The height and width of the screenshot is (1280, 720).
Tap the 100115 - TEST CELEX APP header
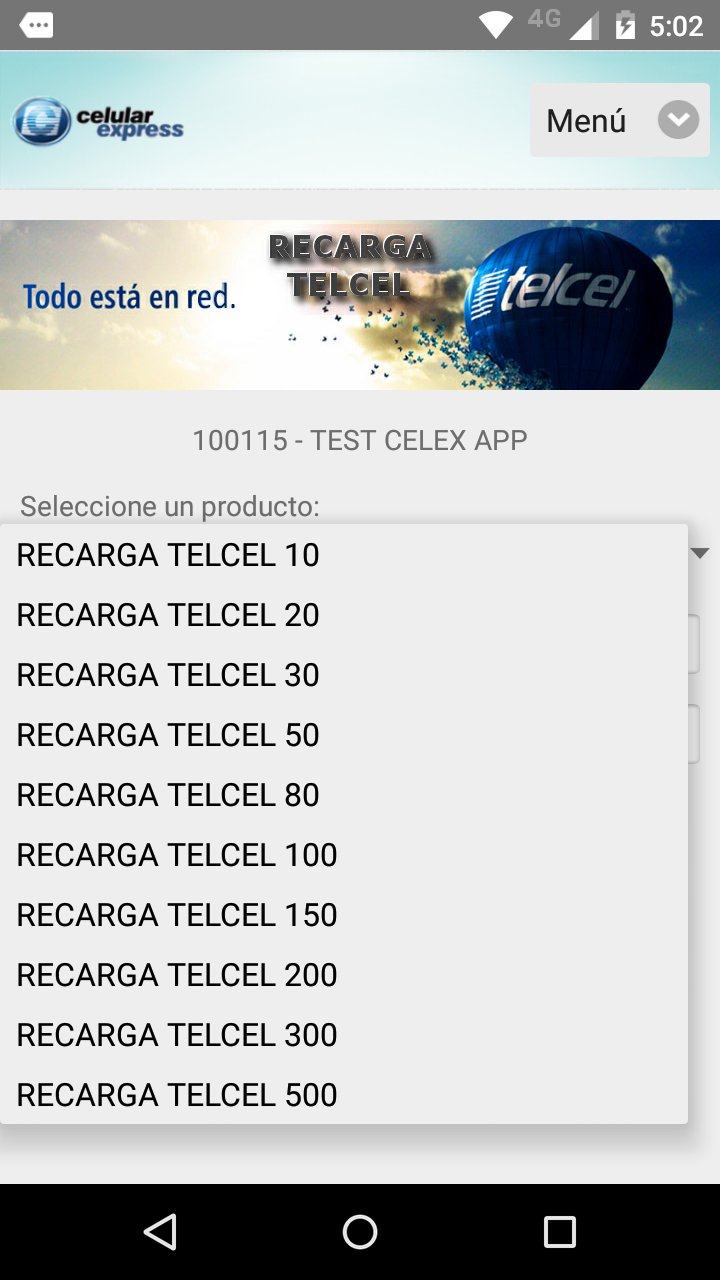[360, 439]
